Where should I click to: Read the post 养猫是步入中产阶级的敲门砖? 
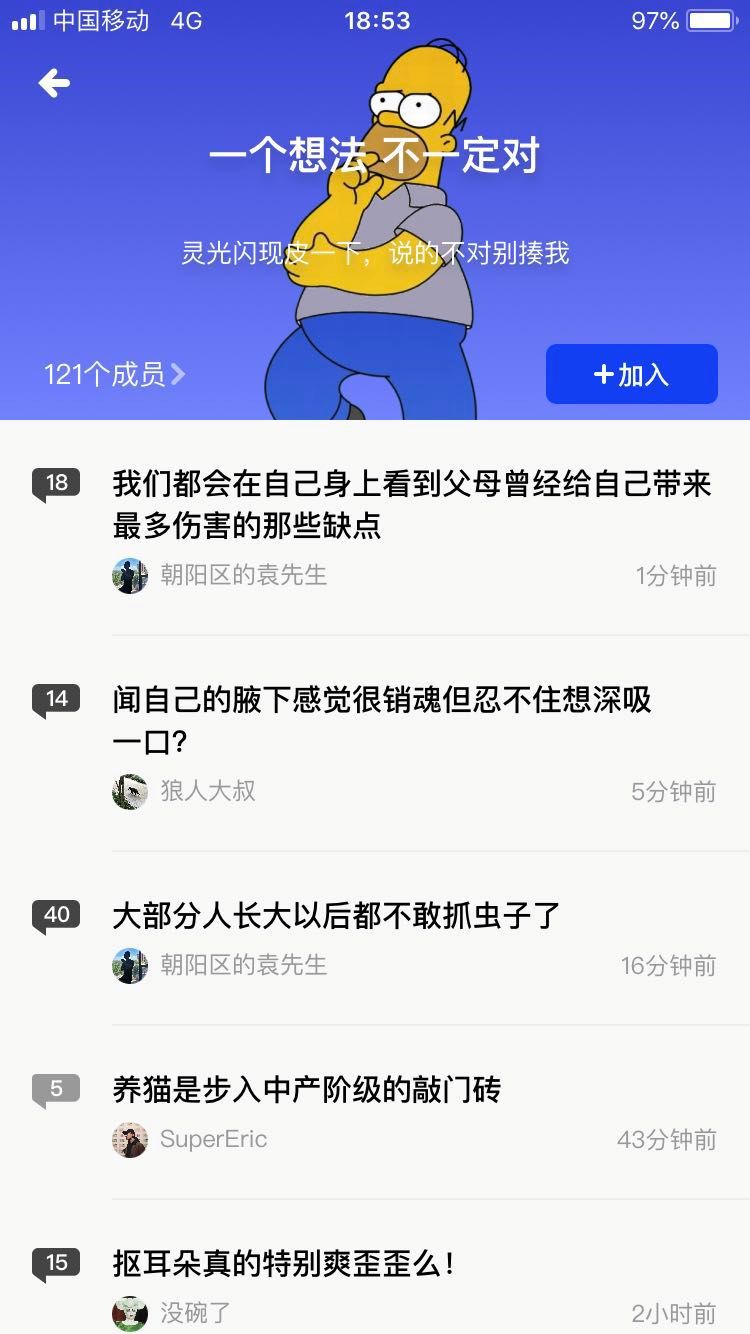tap(306, 1089)
